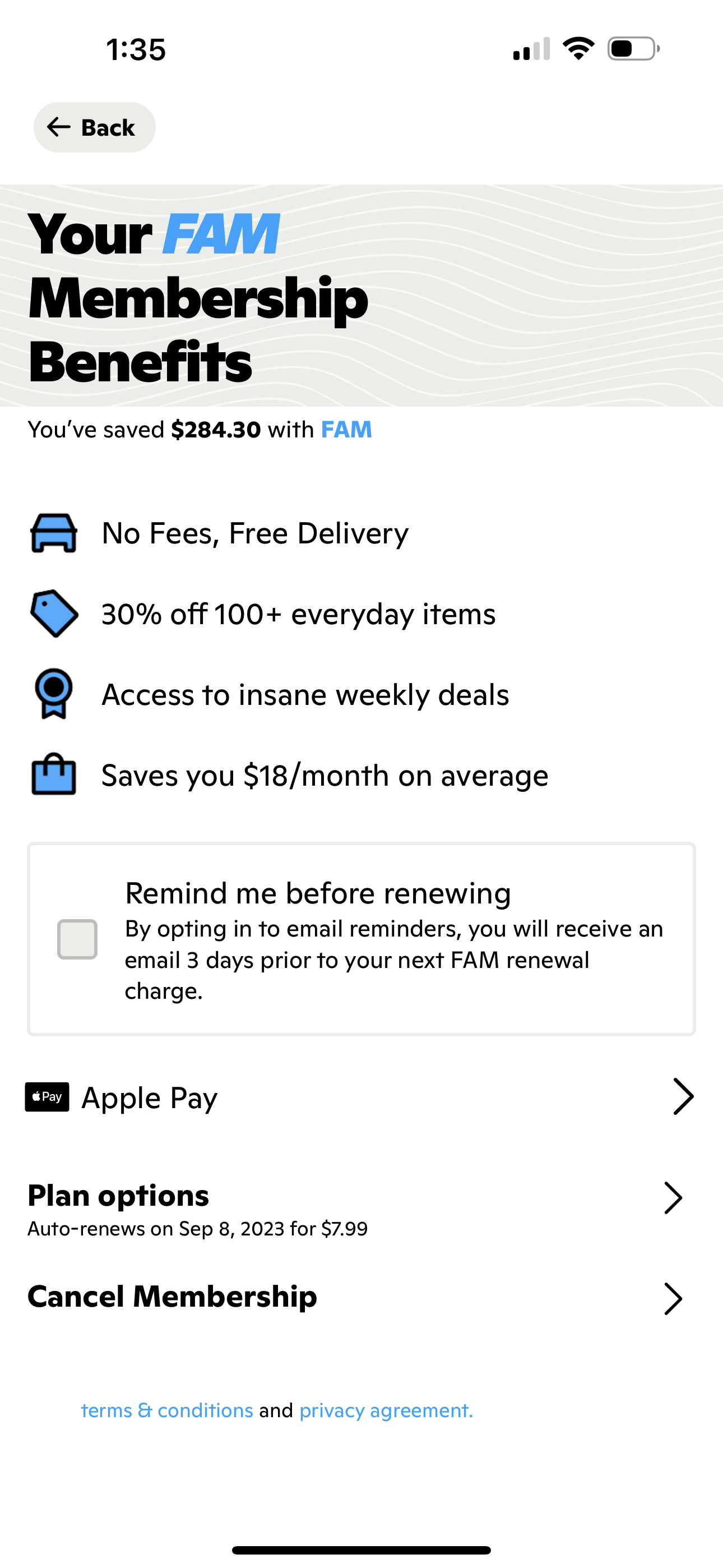This screenshot has height=1568, width=723.
Task: Select the price tag discount icon
Action: (54, 614)
